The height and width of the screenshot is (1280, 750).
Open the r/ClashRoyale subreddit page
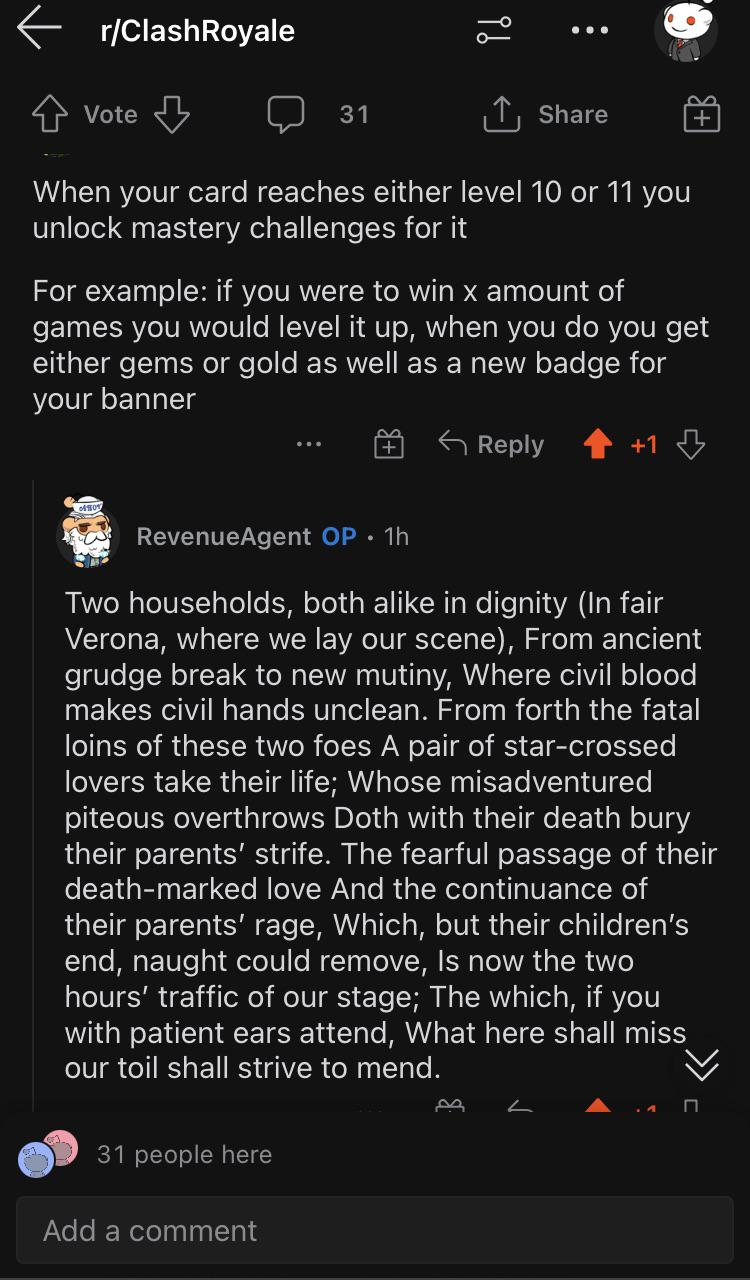coord(197,31)
